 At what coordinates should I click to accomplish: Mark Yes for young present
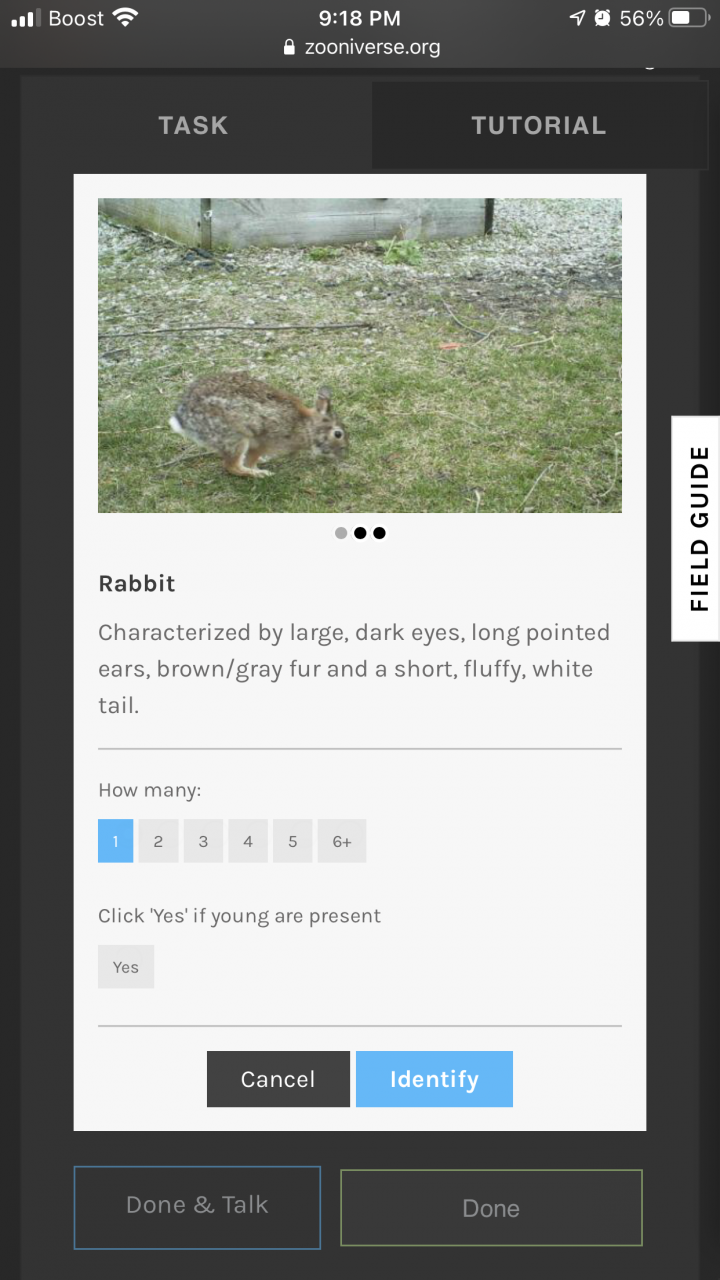click(x=126, y=967)
